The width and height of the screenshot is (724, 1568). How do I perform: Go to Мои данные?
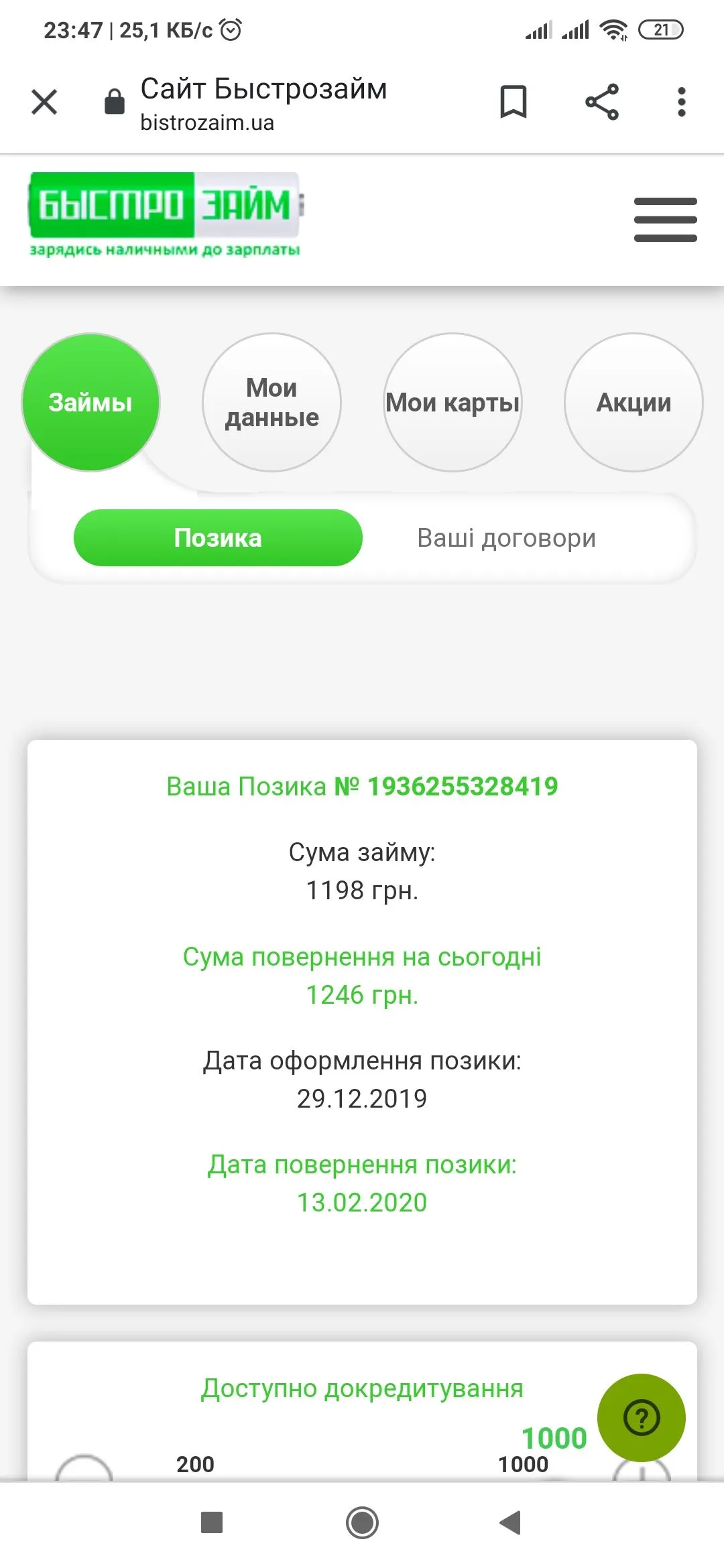coord(271,403)
